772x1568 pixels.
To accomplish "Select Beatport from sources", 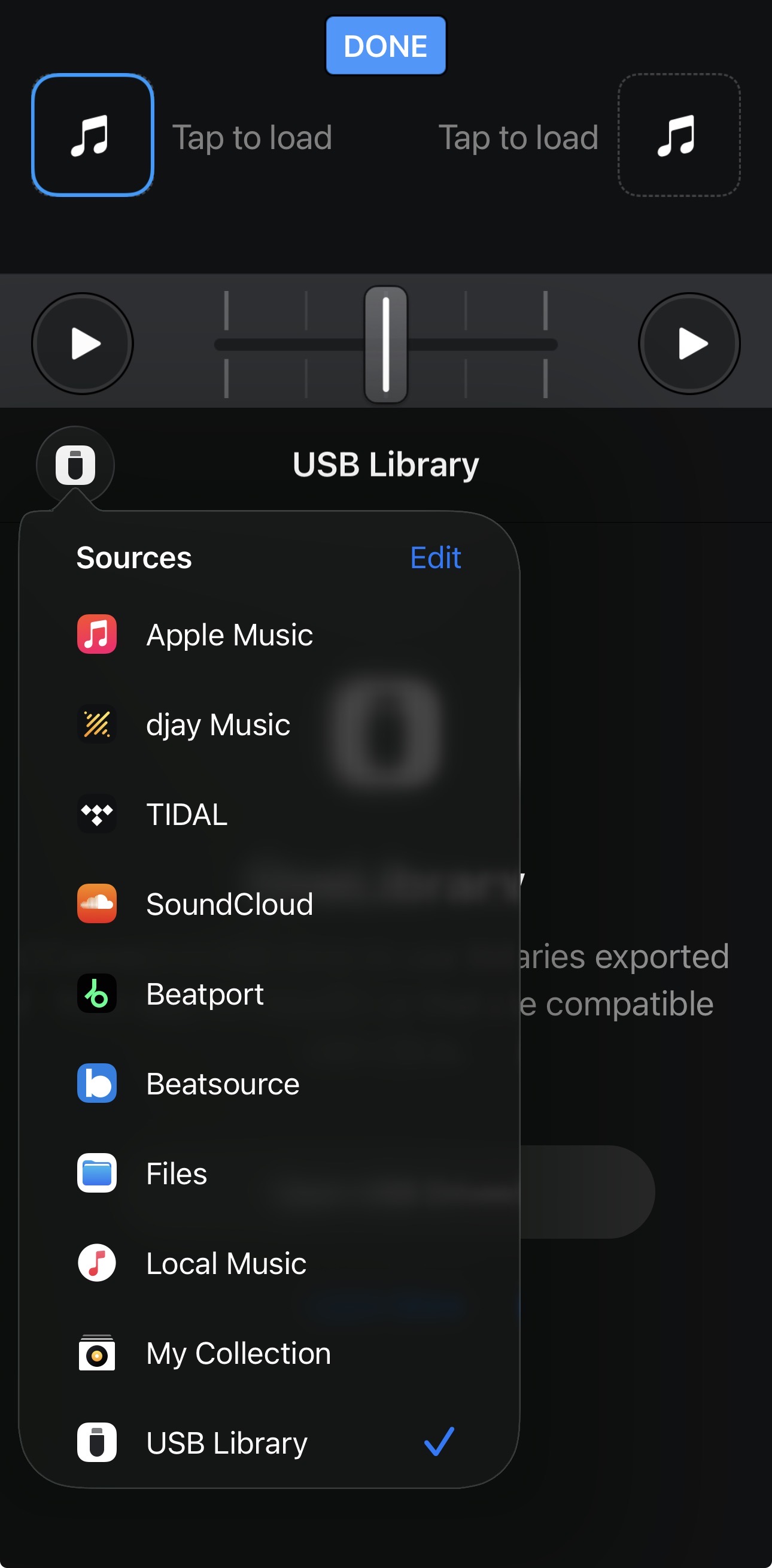I will tap(205, 994).
